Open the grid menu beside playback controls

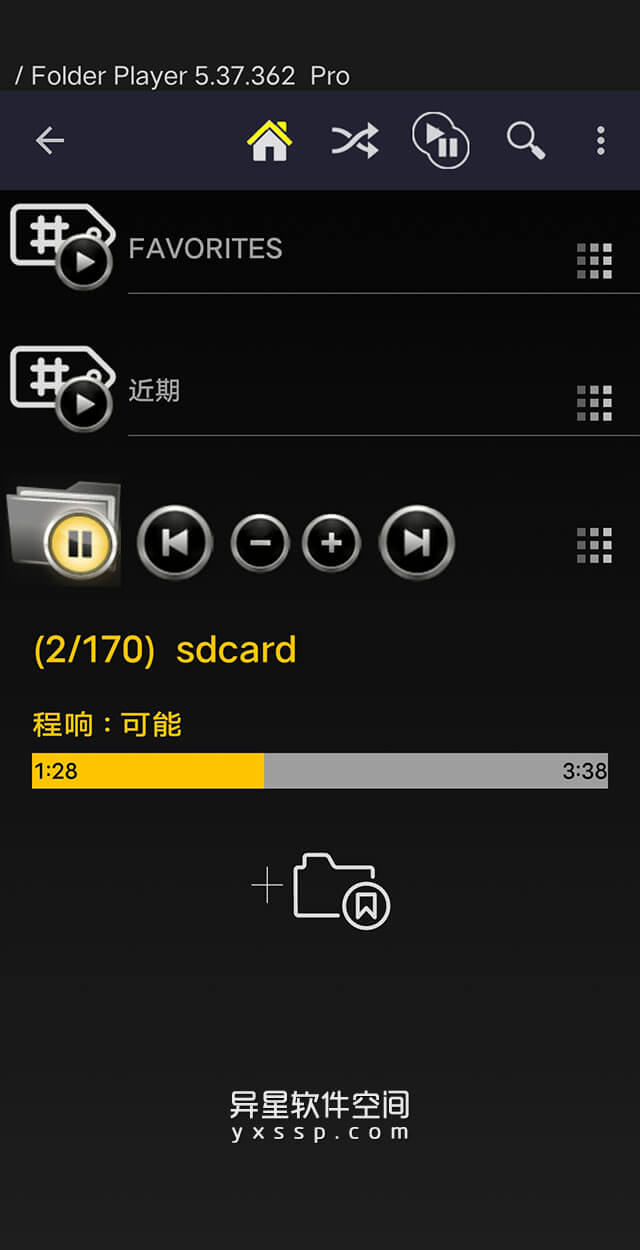click(595, 545)
